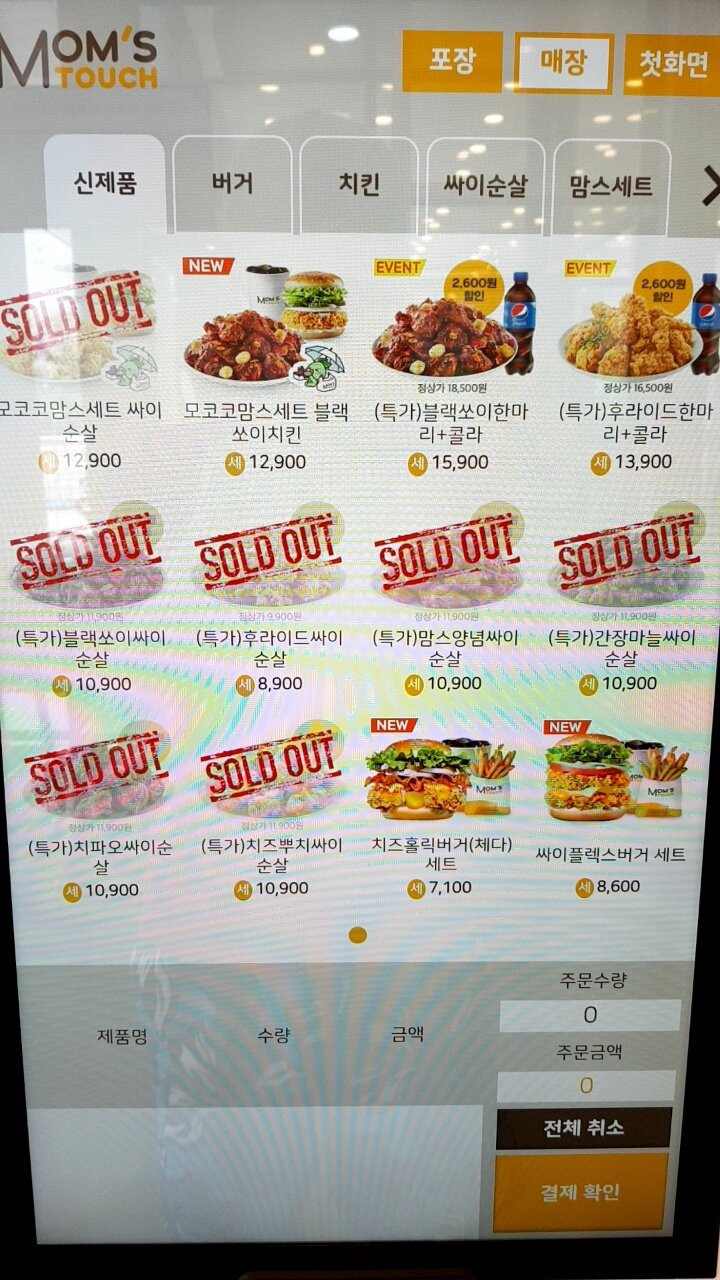Select the 포장 takeout button
This screenshot has width=720, height=1280.
452,61
